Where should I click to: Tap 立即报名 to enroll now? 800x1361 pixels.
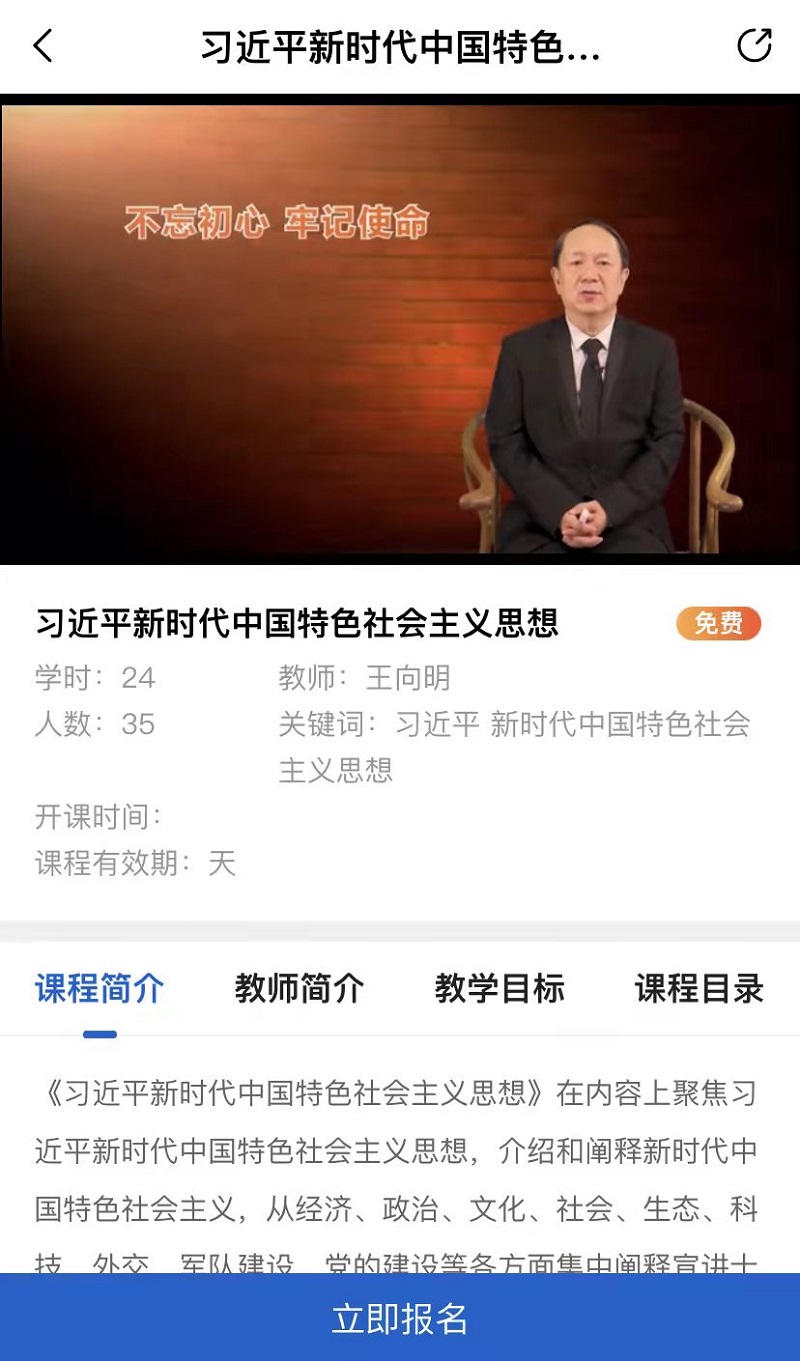(400, 1318)
